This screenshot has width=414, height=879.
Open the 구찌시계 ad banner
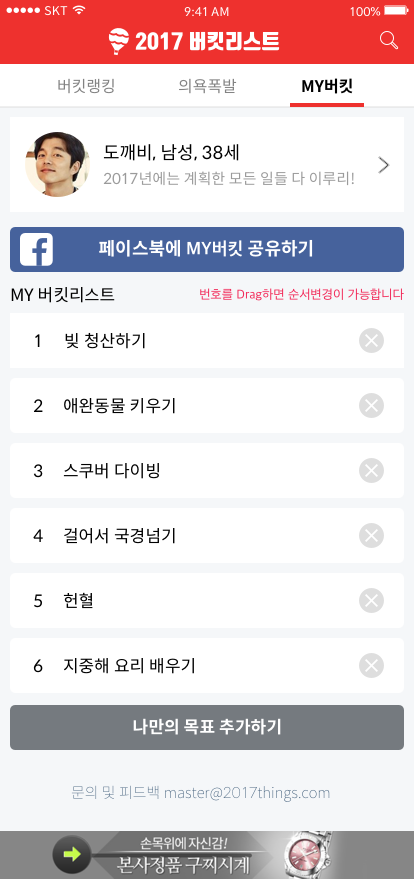coord(207,855)
